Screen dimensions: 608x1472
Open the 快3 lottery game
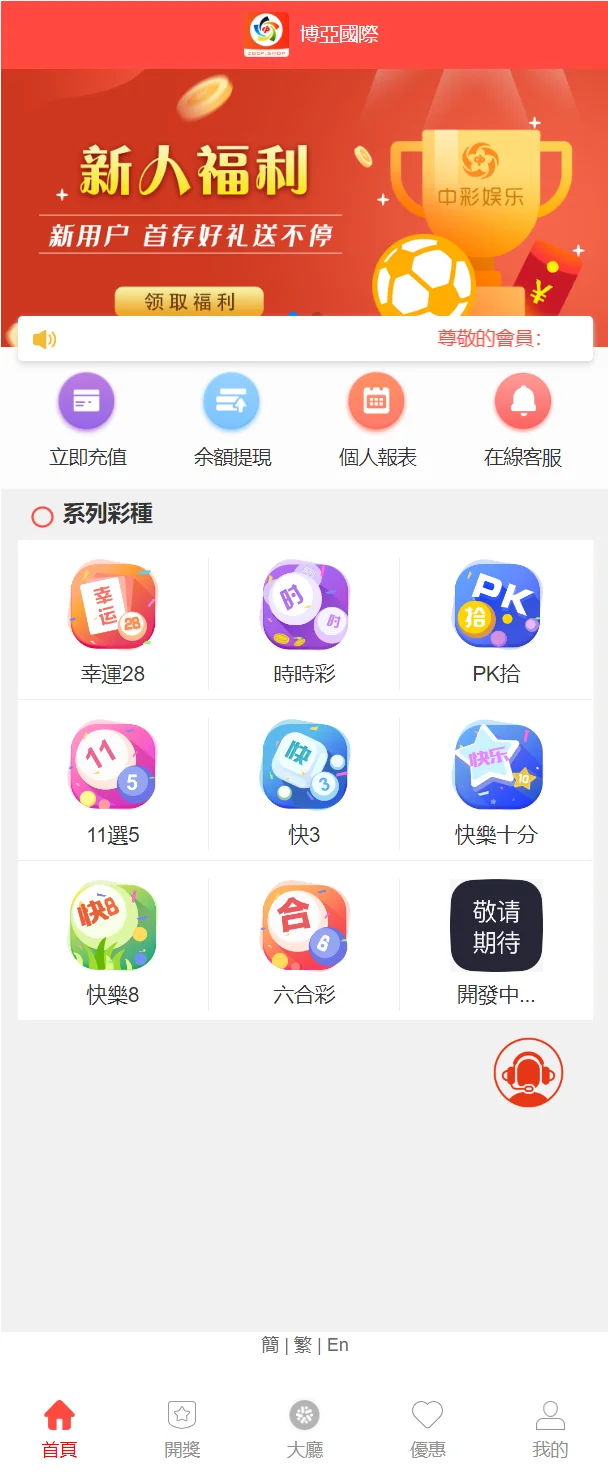(x=304, y=780)
